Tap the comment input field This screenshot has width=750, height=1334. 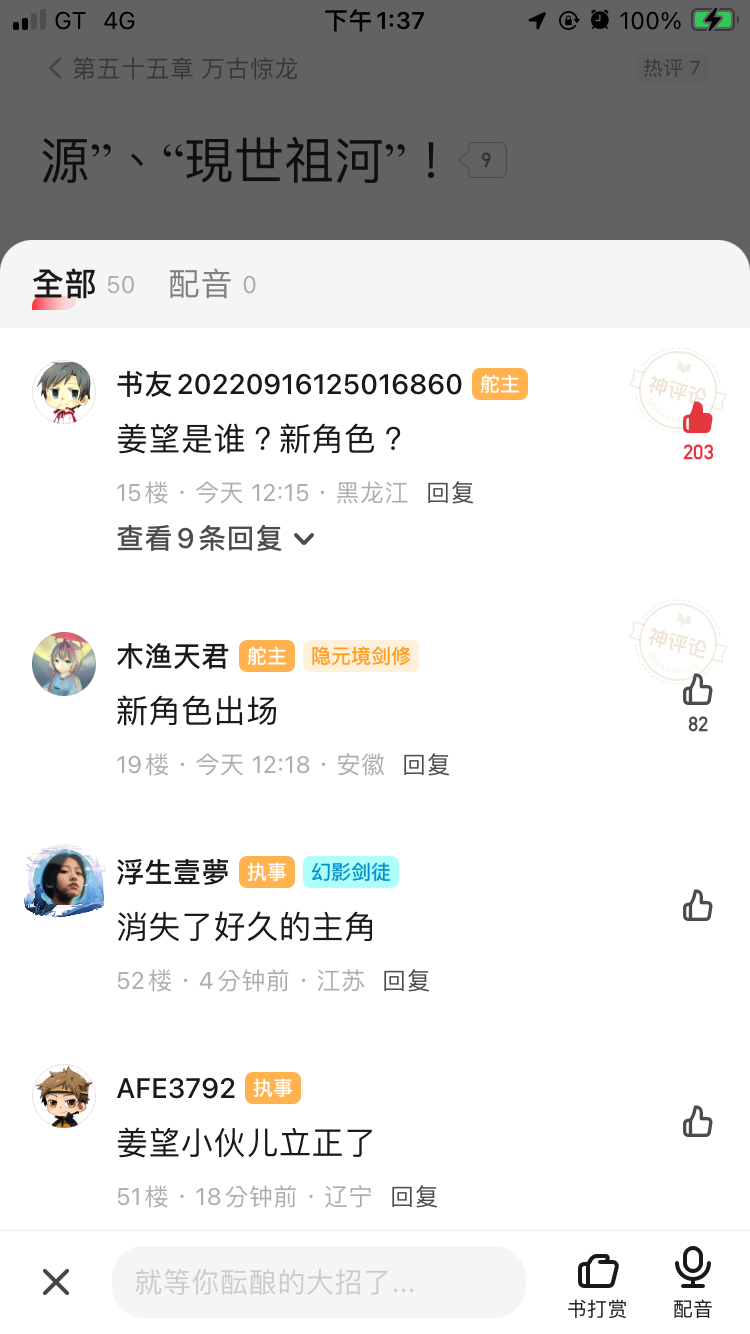pyautogui.click(x=318, y=1281)
